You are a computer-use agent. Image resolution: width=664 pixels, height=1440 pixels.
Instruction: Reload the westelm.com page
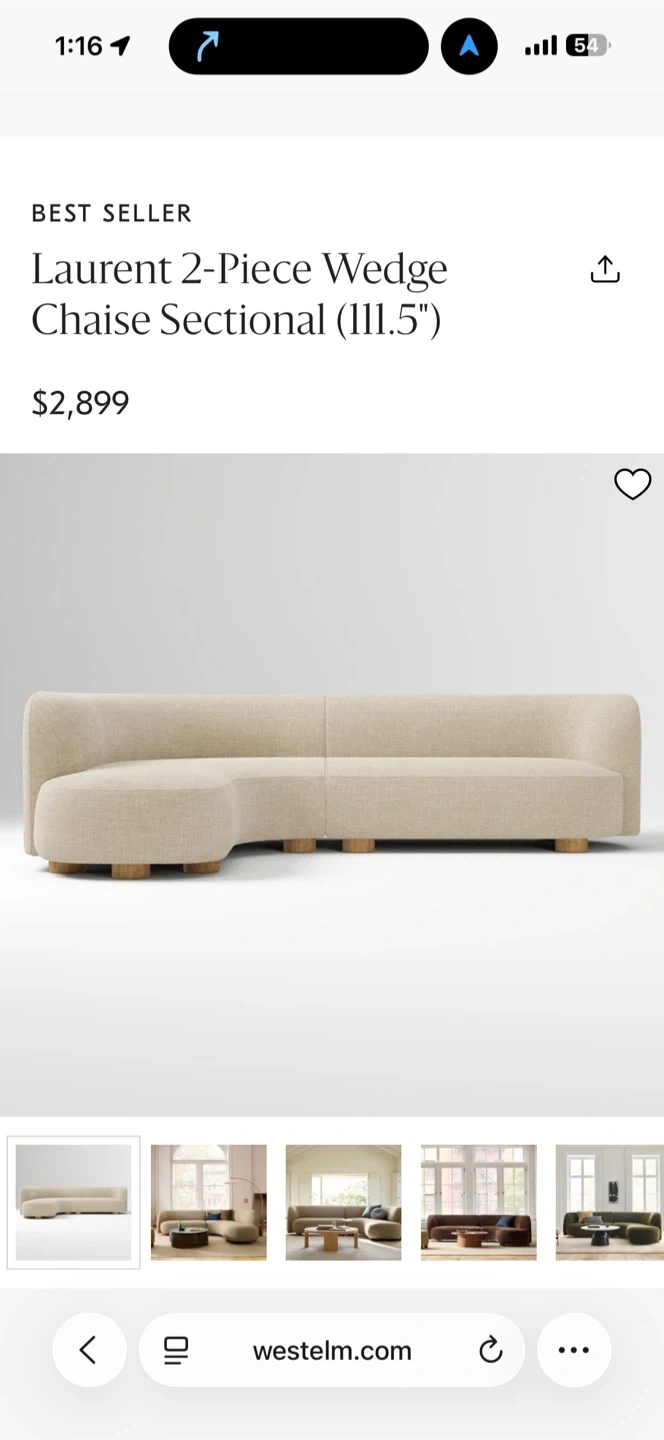pos(490,1350)
